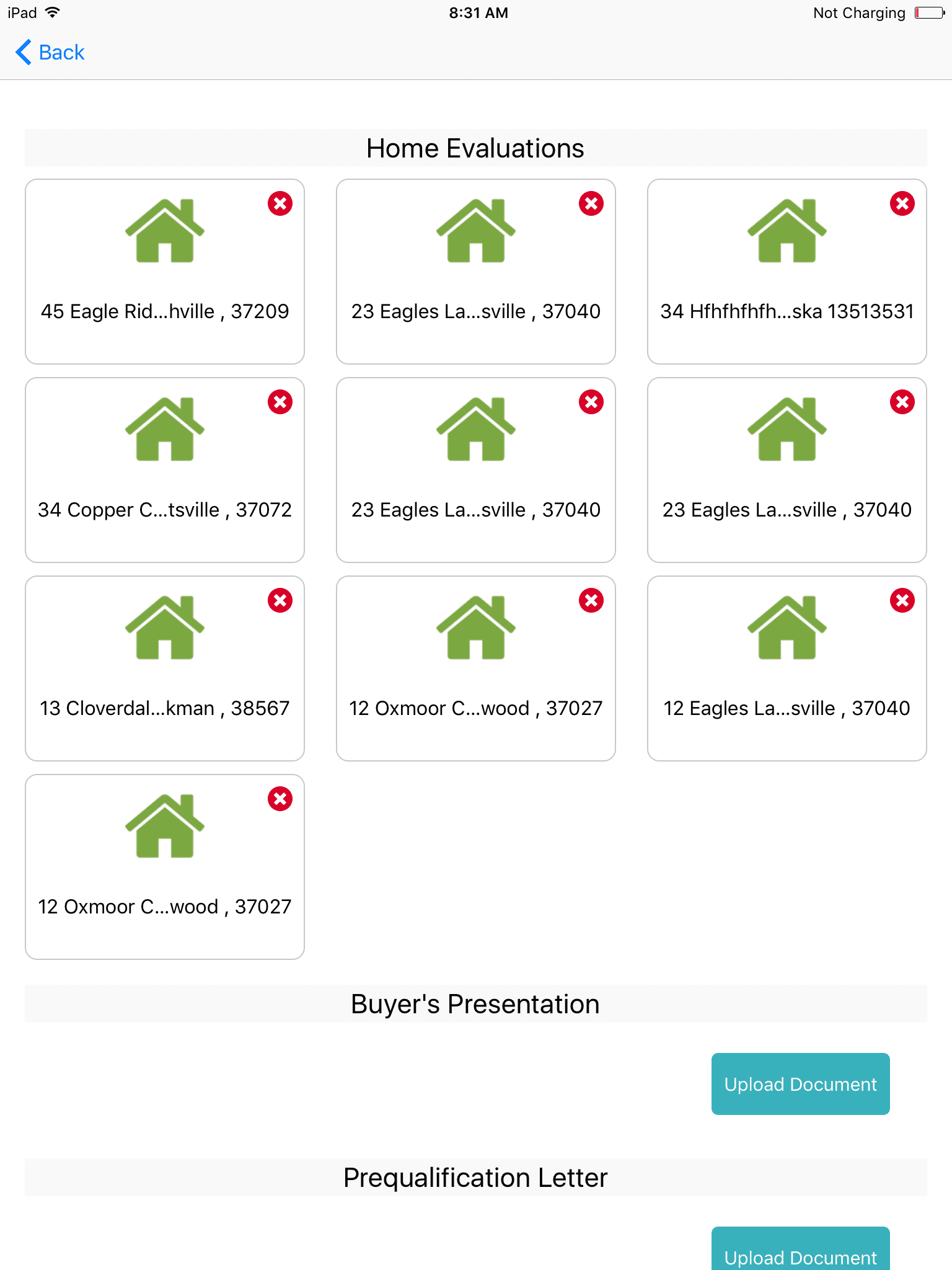This screenshot has width=952, height=1270.
Task: Tap the Back chevron arrow
Action: point(23,52)
